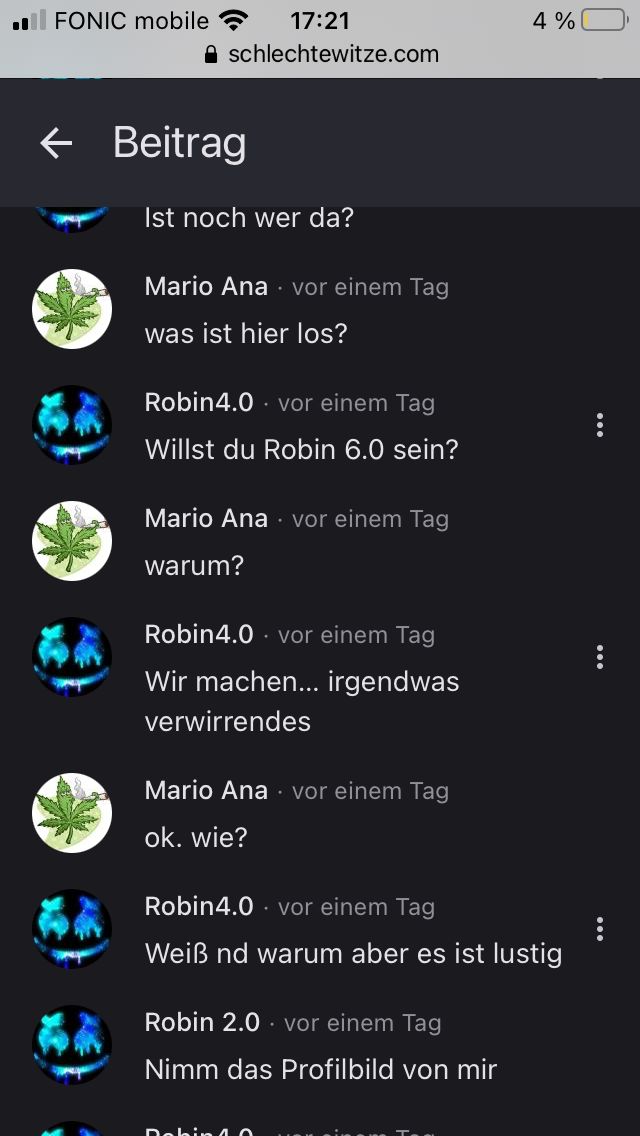Open Robin 2.0's profile picture

(x=72, y=1045)
